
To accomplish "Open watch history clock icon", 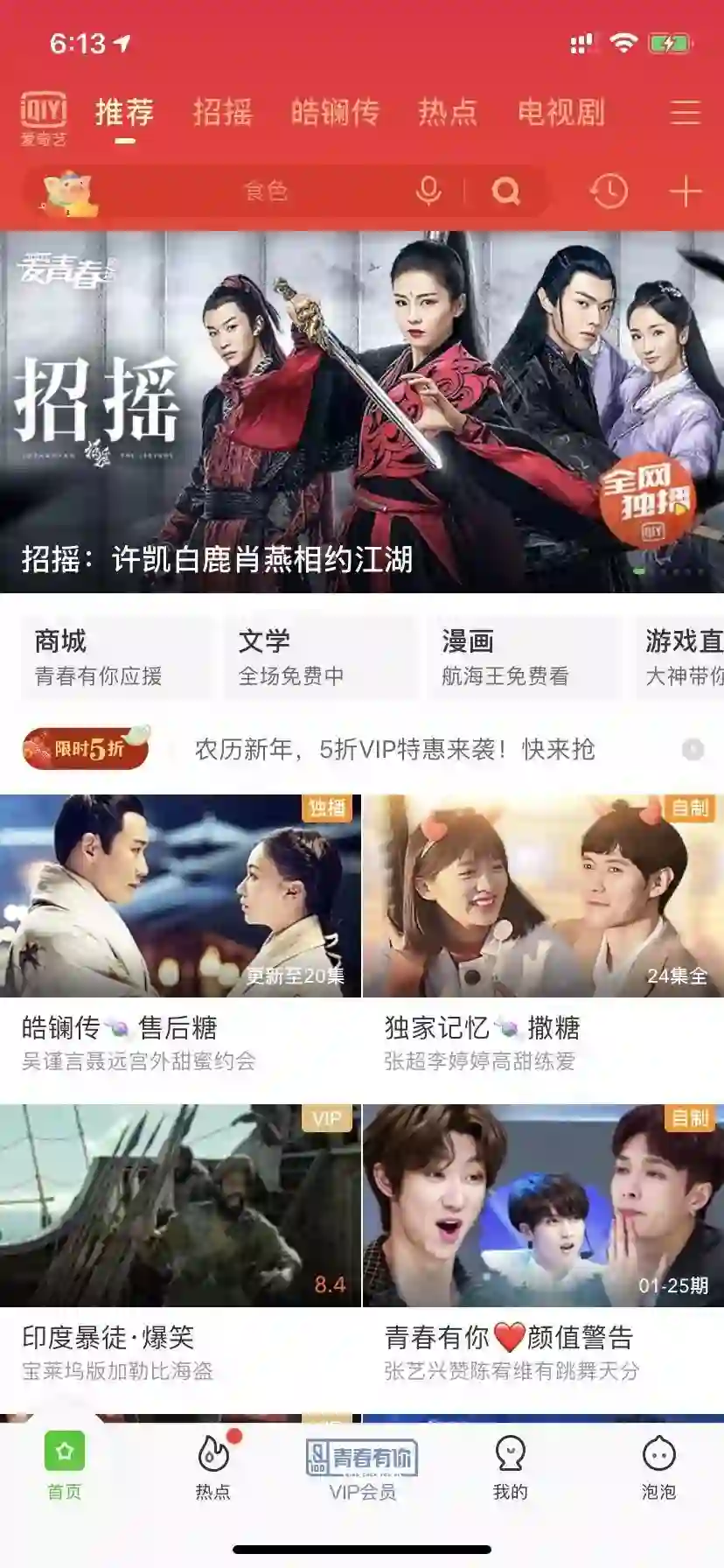I will [x=609, y=191].
